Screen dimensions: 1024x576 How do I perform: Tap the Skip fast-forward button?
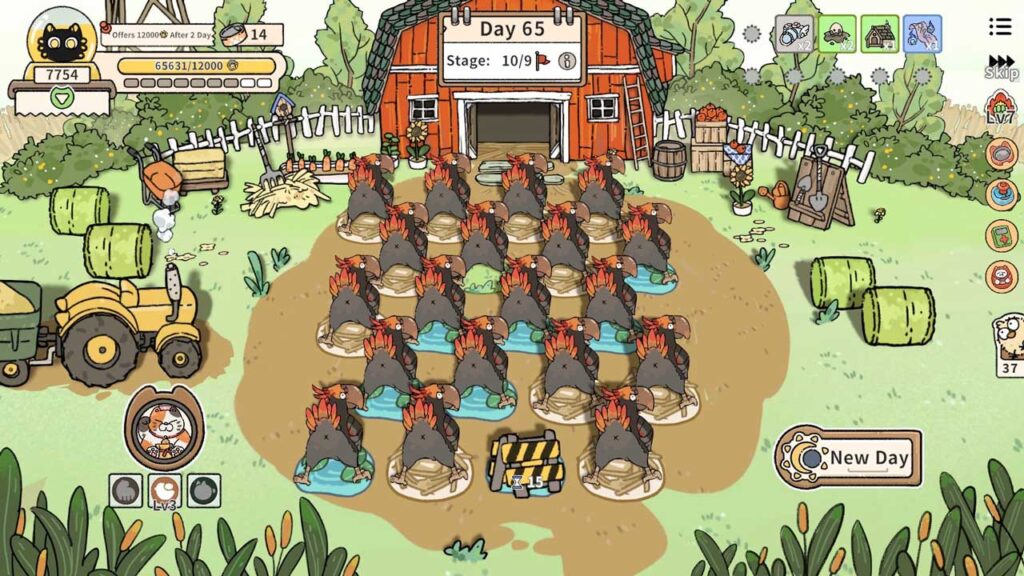point(1001,67)
